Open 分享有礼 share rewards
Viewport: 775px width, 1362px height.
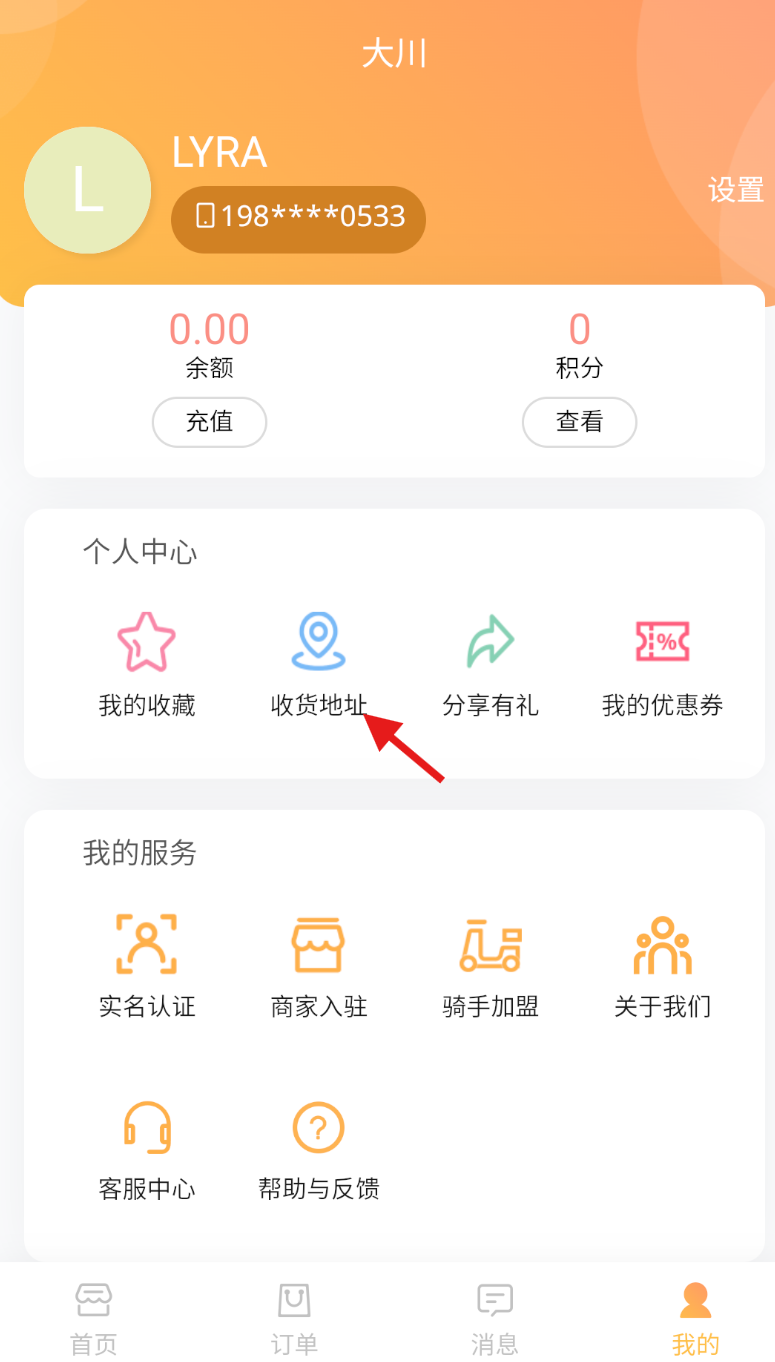[x=490, y=665]
